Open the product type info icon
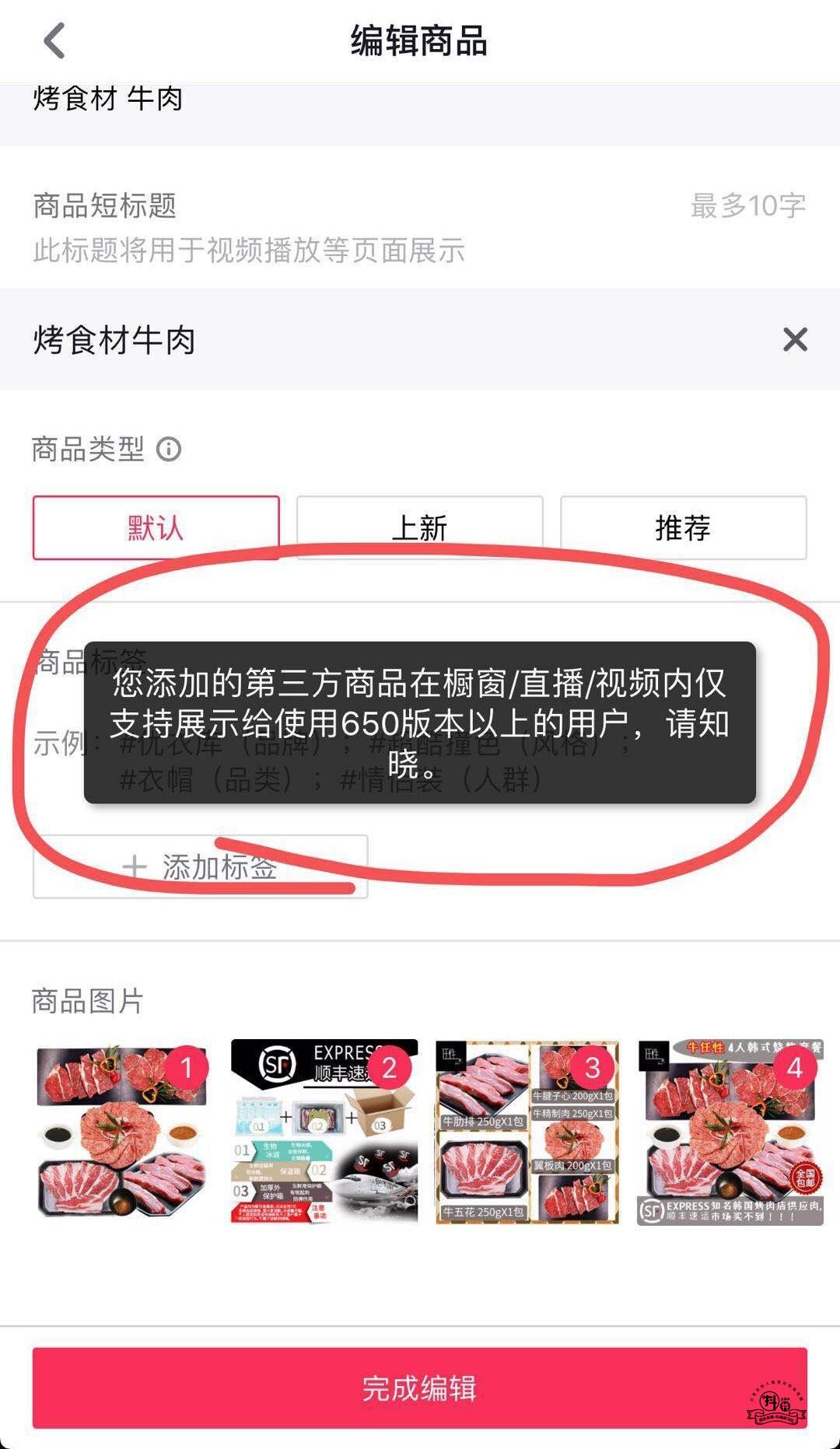The image size is (840, 1449). click(x=169, y=449)
